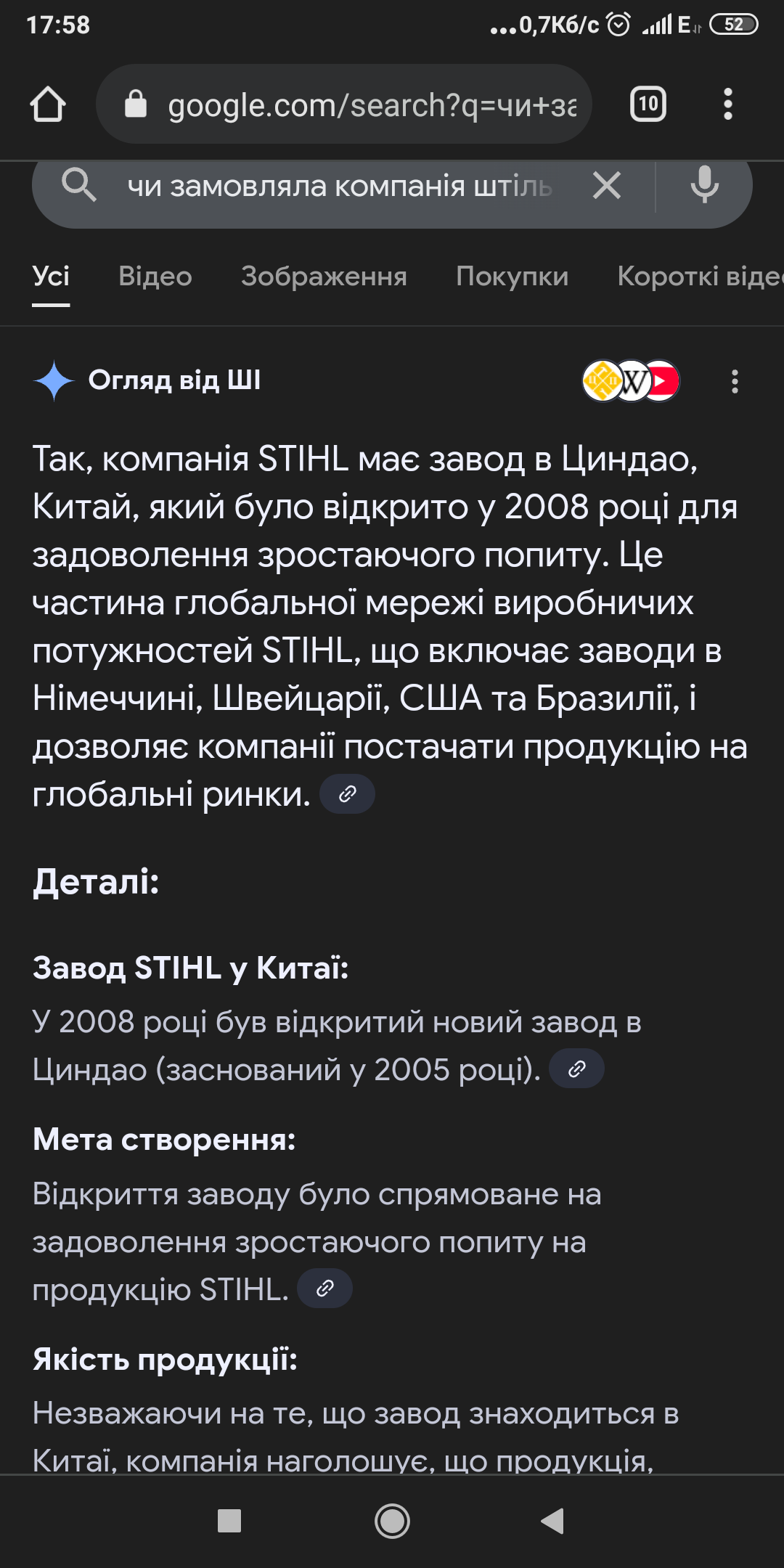Go back using system navigation
784x1568 pixels.
[553, 1521]
